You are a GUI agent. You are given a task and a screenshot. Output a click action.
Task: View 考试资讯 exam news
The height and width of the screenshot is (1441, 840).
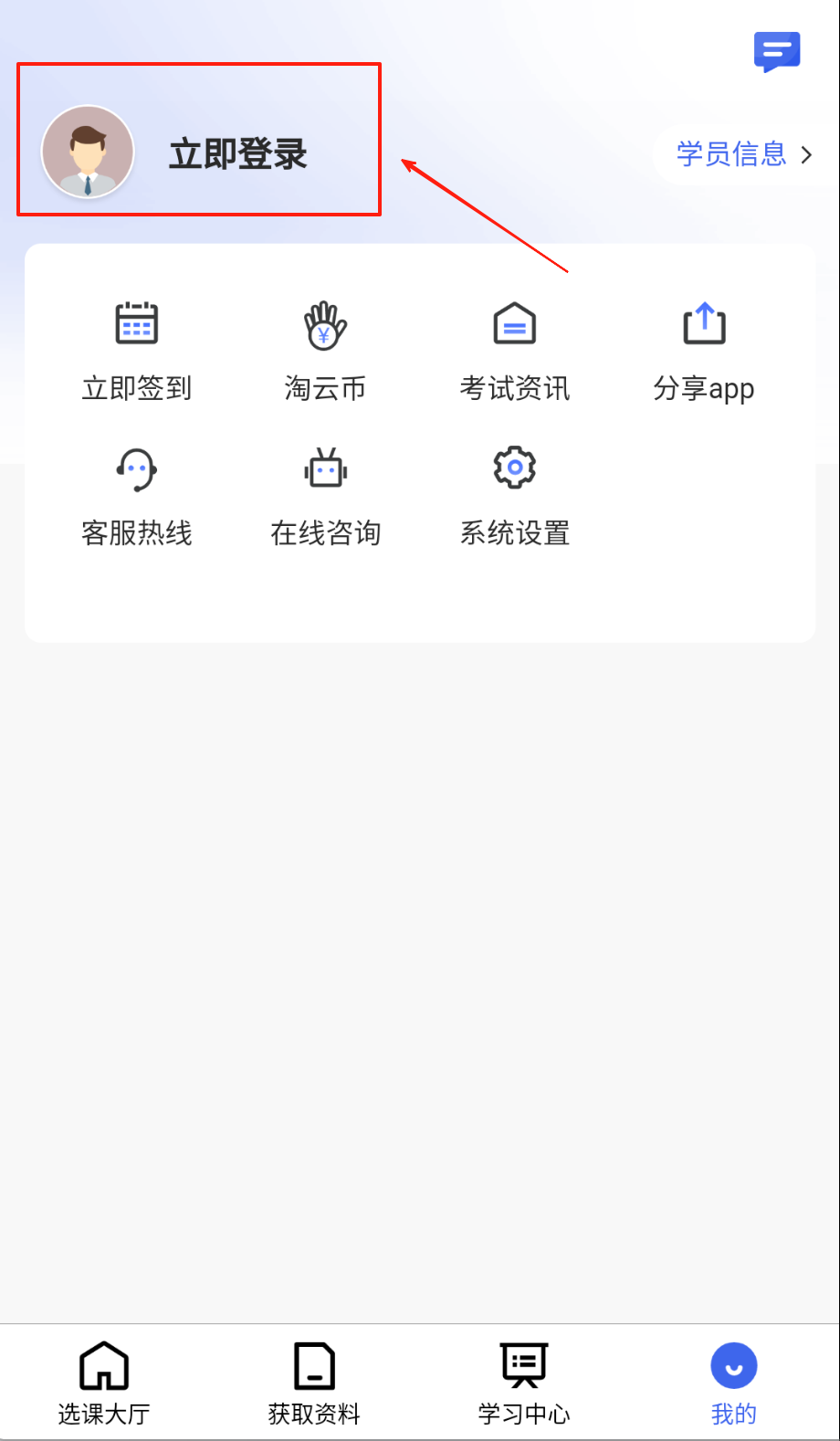pyautogui.click(x=515, y=352)
